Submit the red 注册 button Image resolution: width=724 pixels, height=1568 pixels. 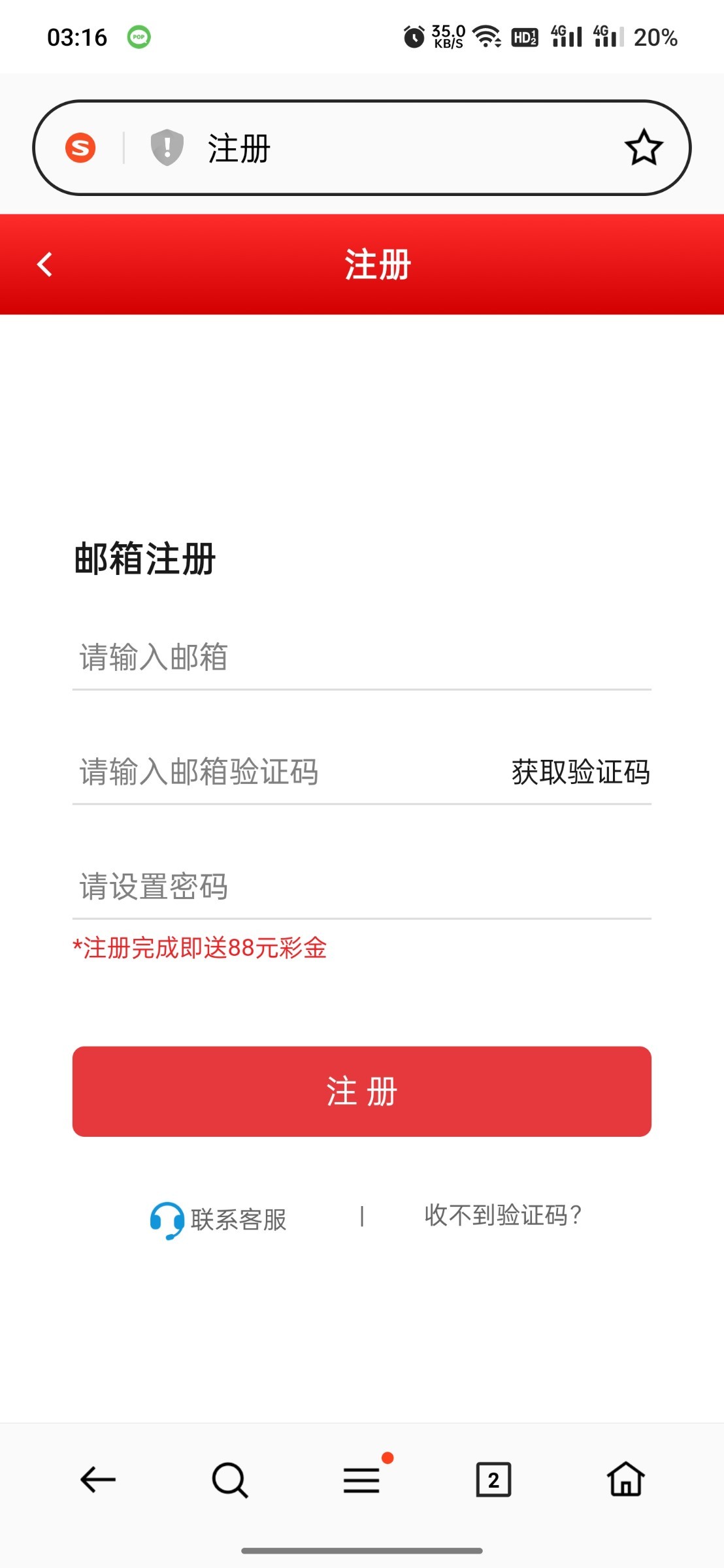(x=361, y=1092)
